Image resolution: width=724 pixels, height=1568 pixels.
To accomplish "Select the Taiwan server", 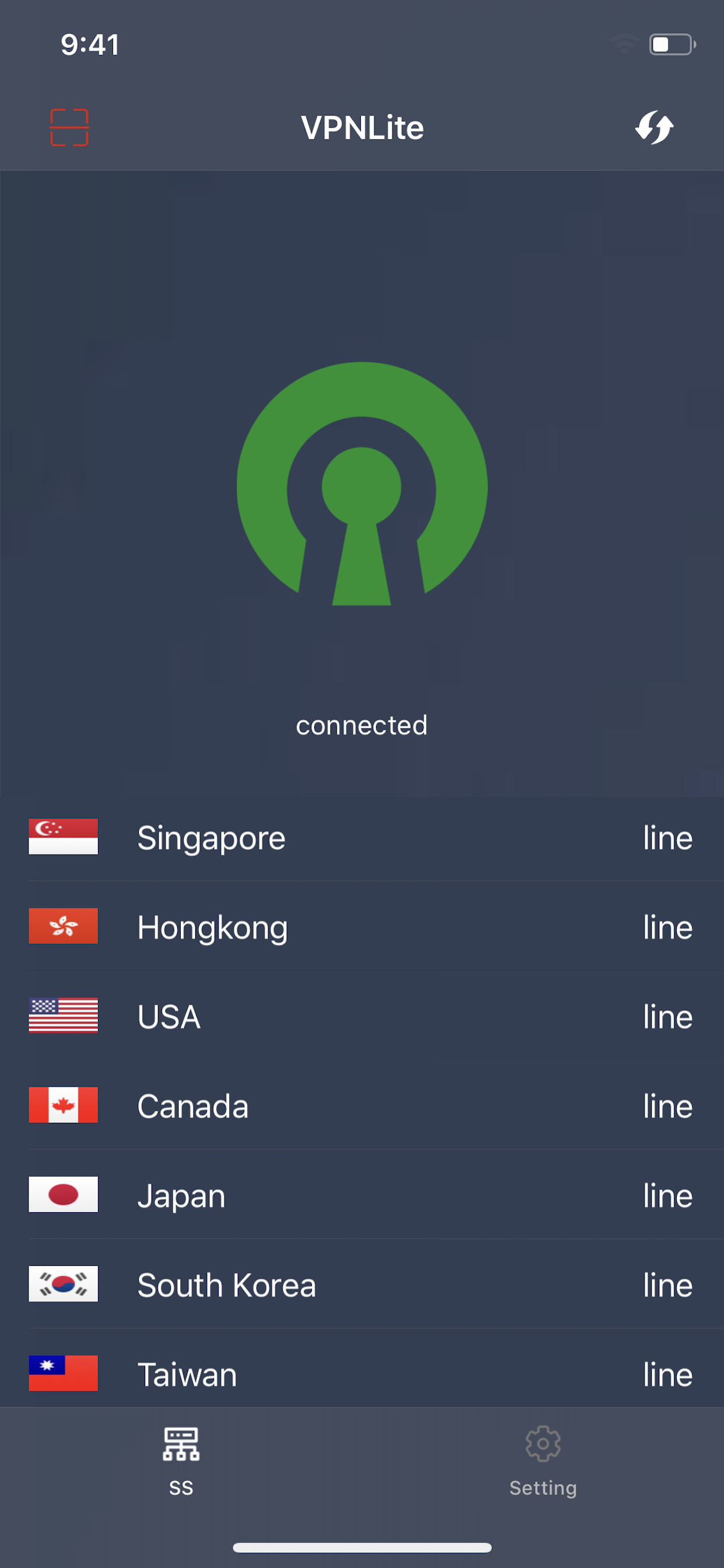I will (362, 1374).
